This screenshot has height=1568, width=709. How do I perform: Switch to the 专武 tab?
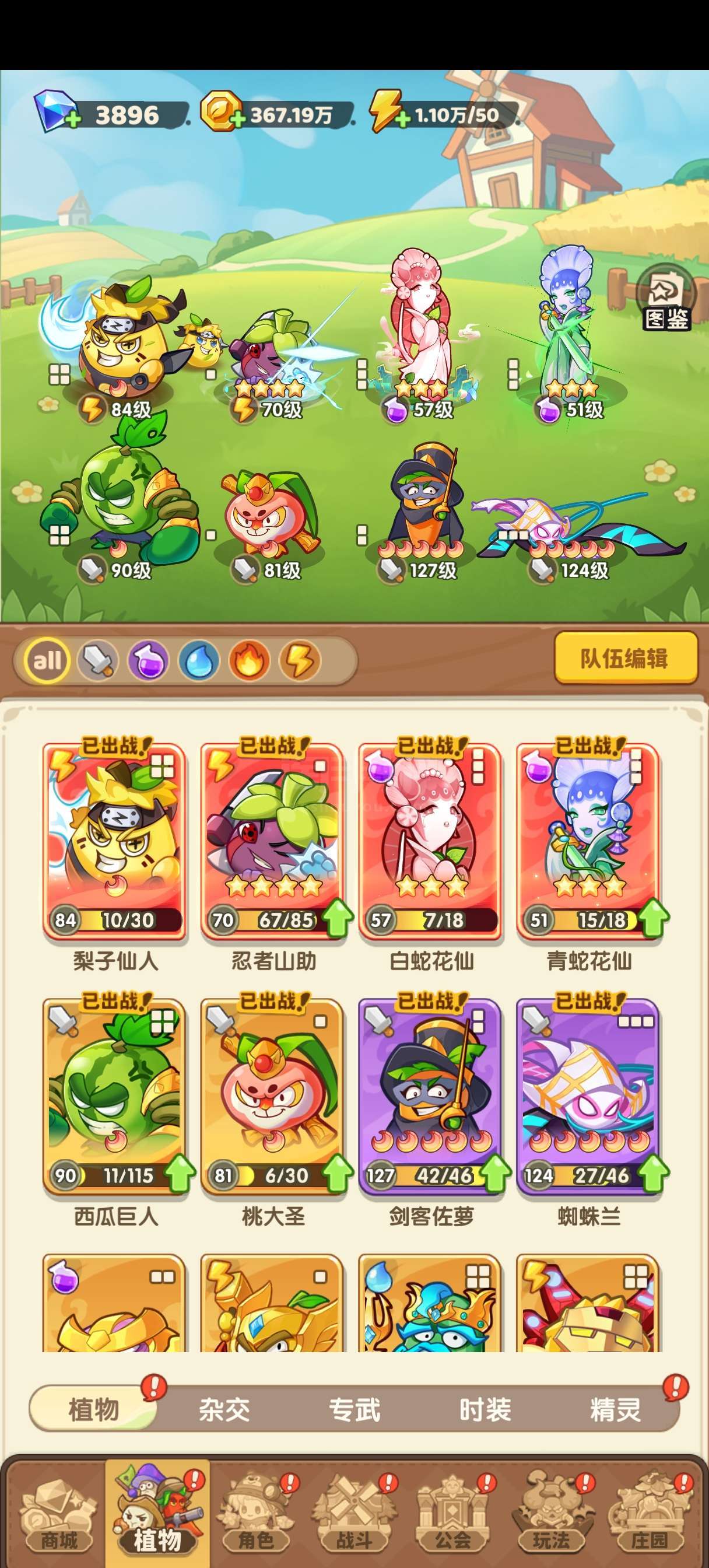(x=355, y=1410)
